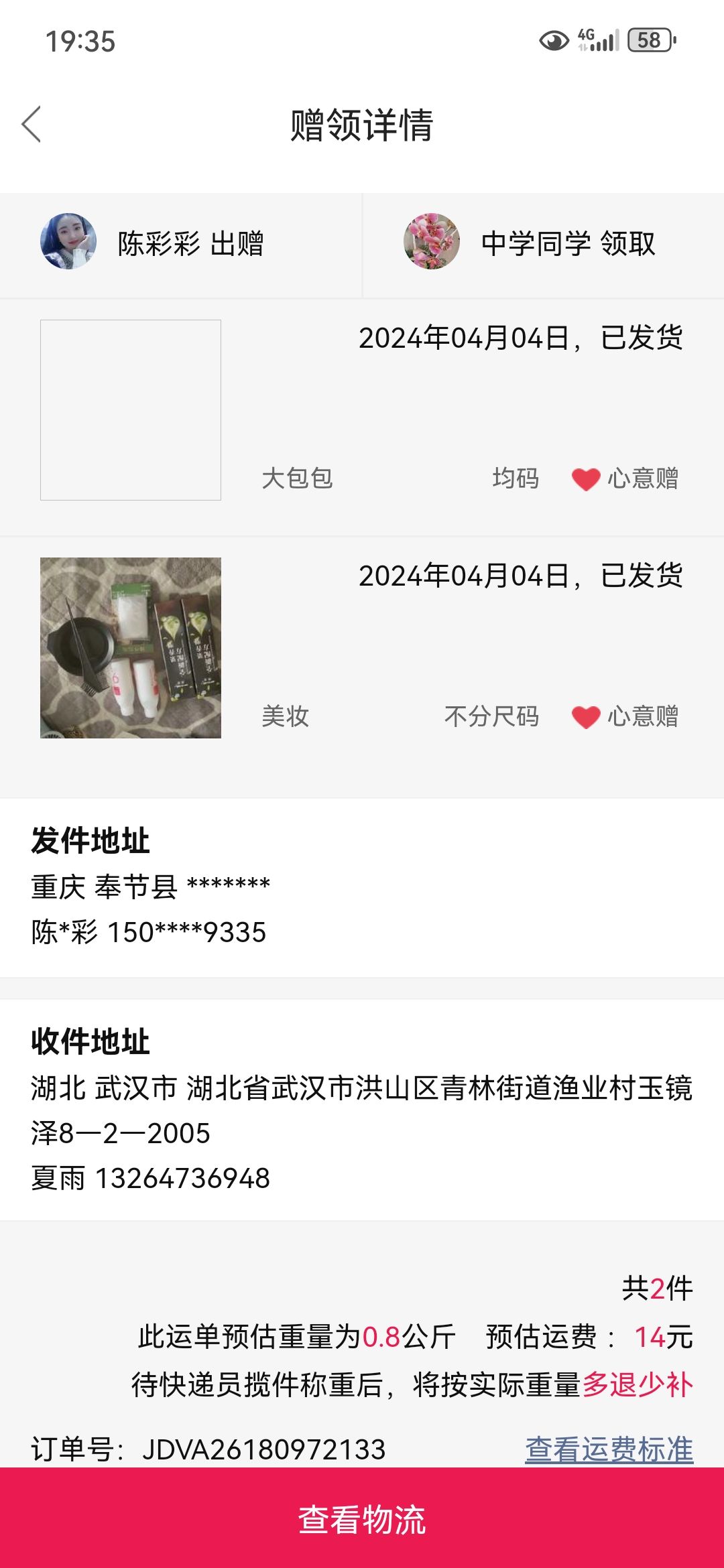724x1568 pixels.
Task: Go back using the top-left arrow
Action: coord(31,124)
